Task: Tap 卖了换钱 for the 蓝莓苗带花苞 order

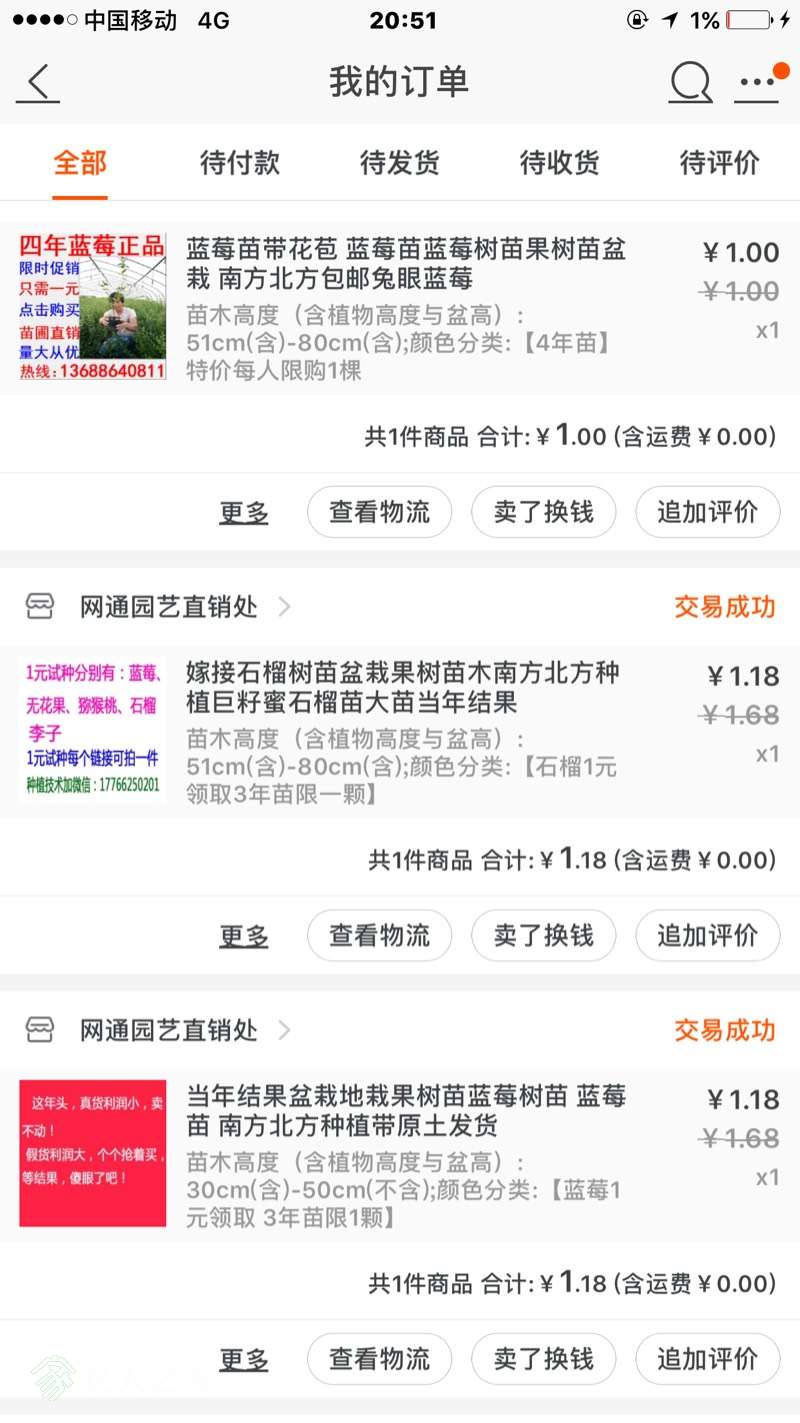Action: 543,513
